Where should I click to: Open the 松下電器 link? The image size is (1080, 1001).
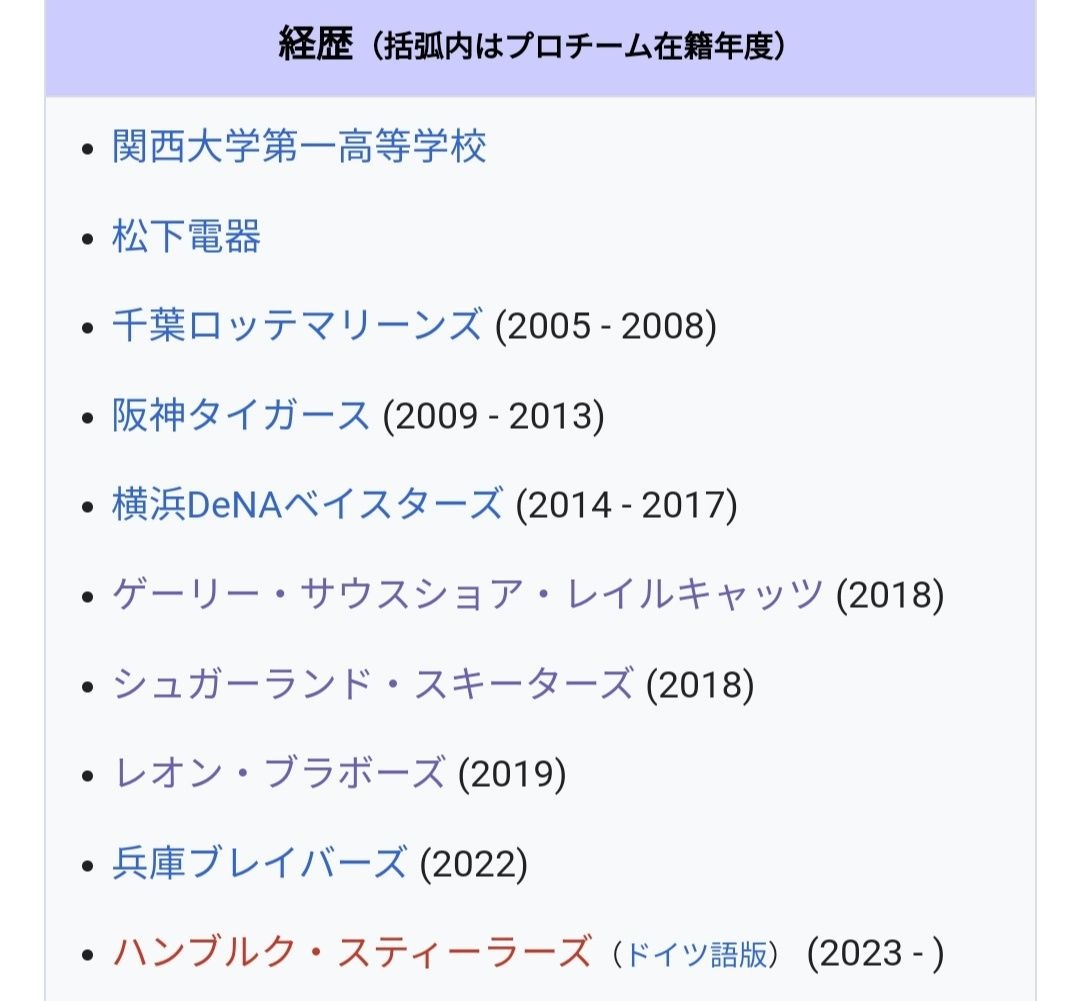186,238
